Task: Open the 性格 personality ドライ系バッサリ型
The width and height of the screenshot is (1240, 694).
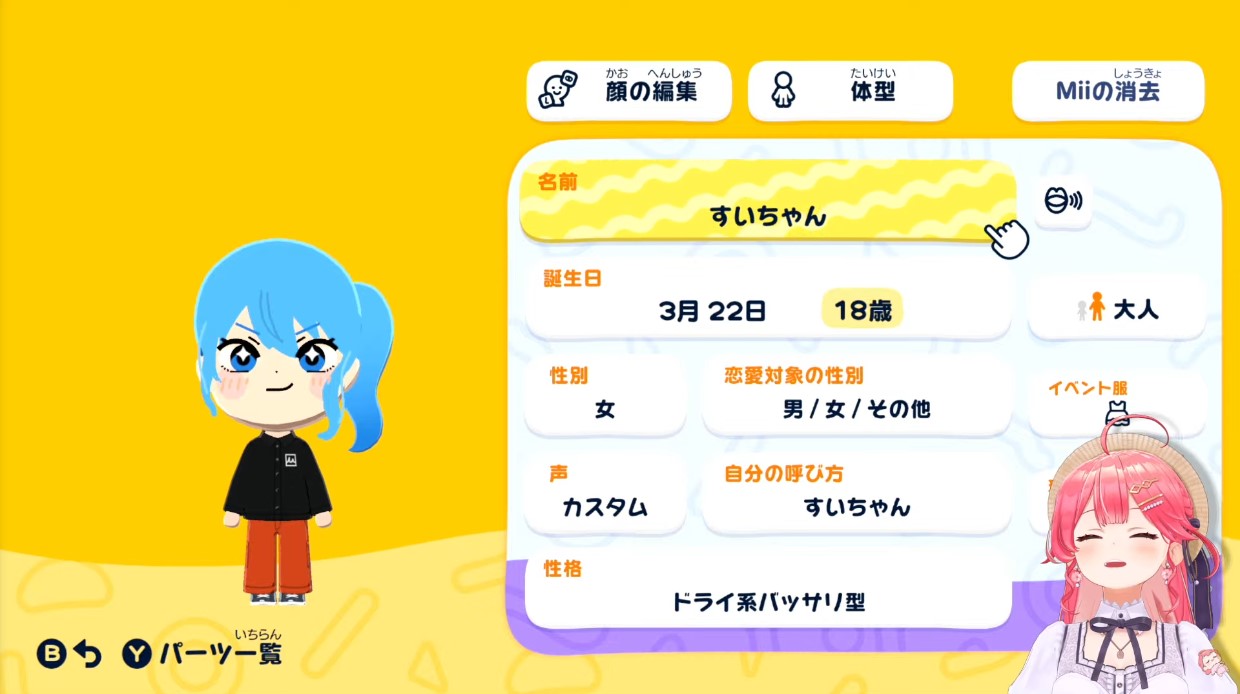Action: point(767,591)
